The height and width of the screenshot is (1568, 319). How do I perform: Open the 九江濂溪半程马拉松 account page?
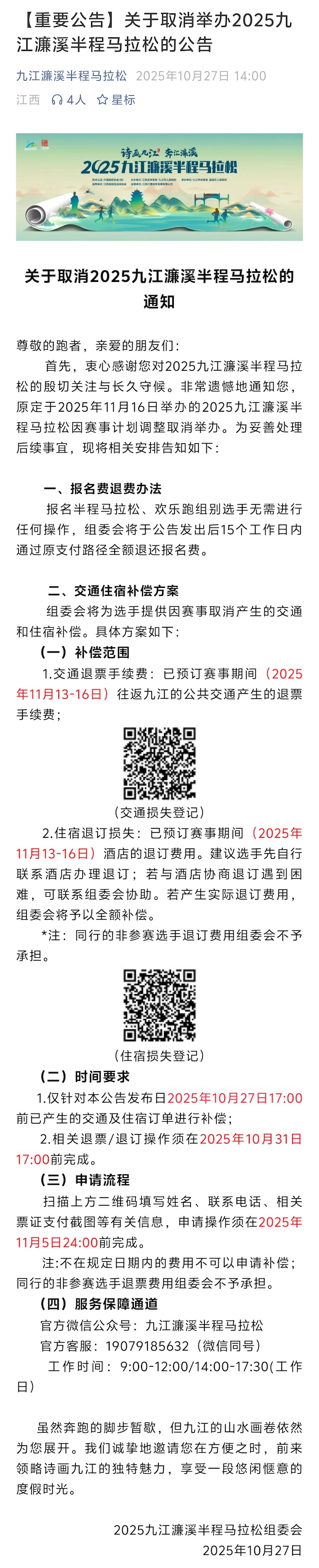(71, 76)
